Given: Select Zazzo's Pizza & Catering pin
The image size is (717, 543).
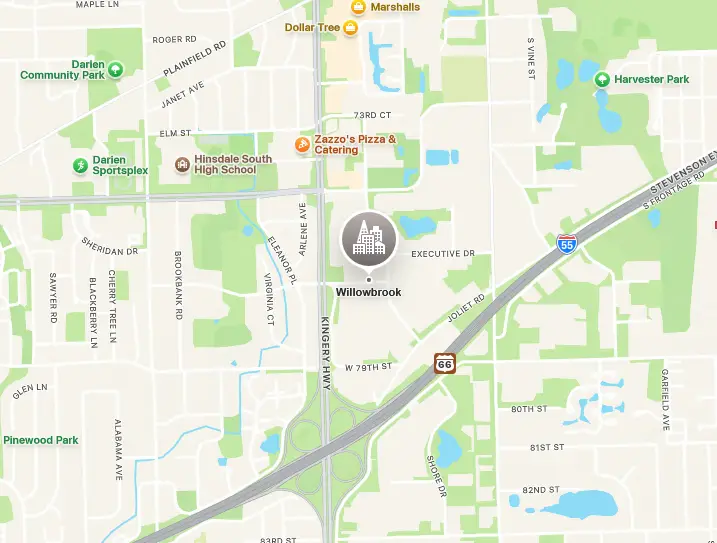Looking at the screenshot, I should 301,145.
